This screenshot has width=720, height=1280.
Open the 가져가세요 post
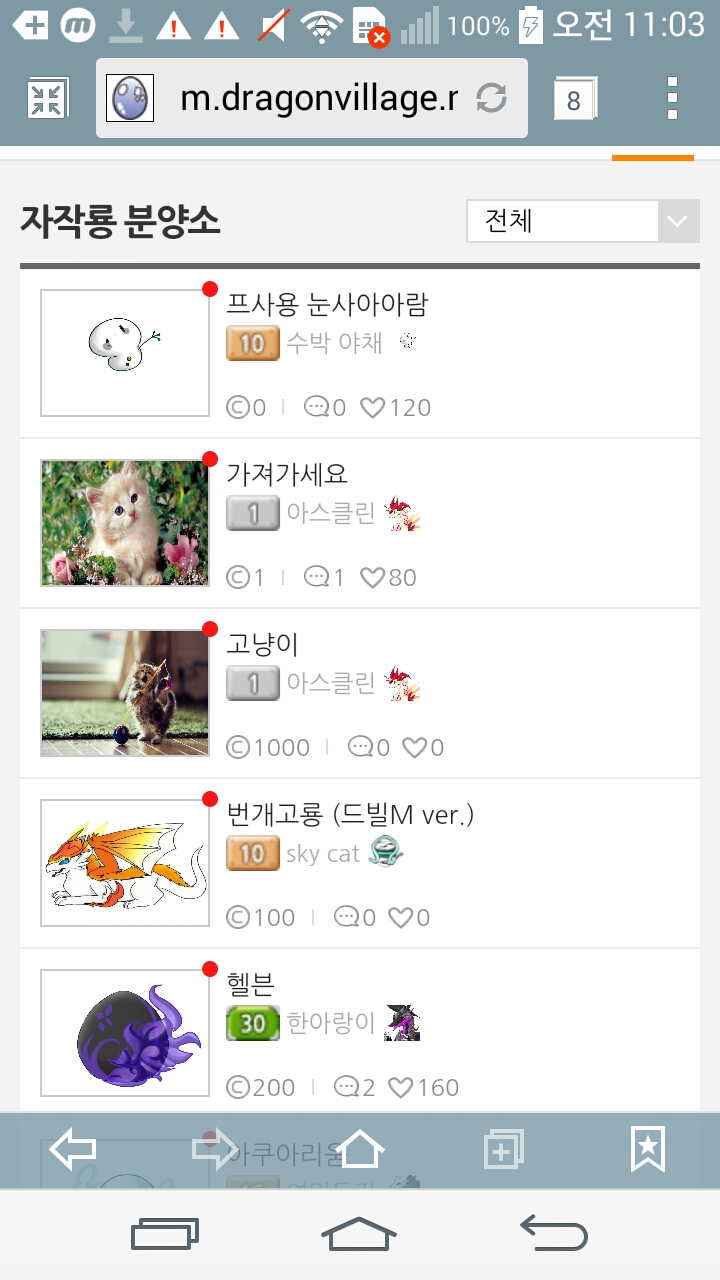[287, 474]
